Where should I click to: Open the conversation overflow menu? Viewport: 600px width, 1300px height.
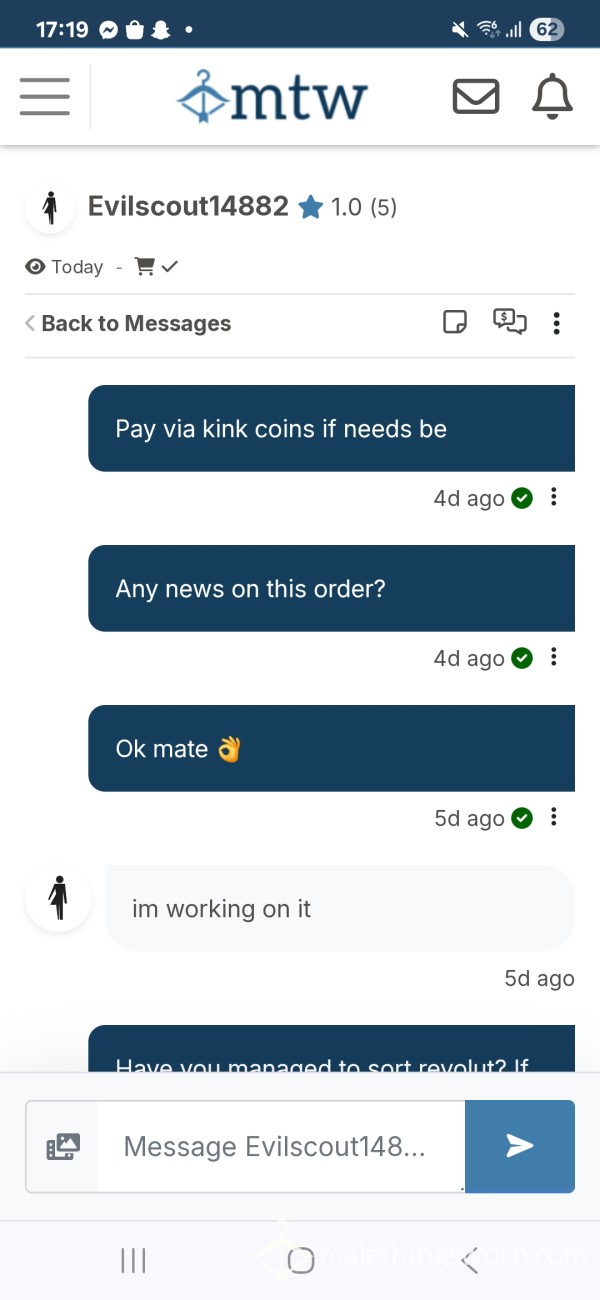[x=557, y=323]
